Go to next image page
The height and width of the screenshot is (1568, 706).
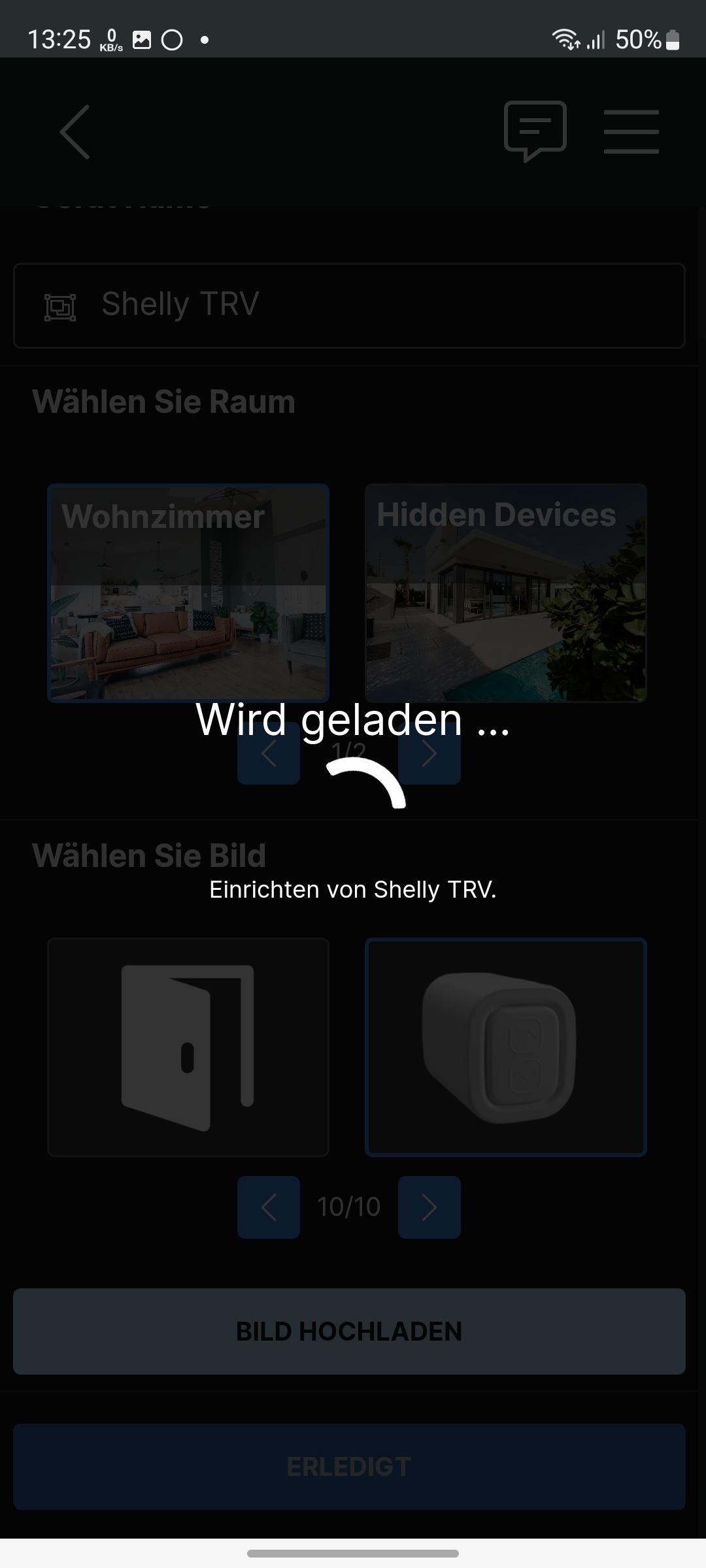[x=429, y=1207]
